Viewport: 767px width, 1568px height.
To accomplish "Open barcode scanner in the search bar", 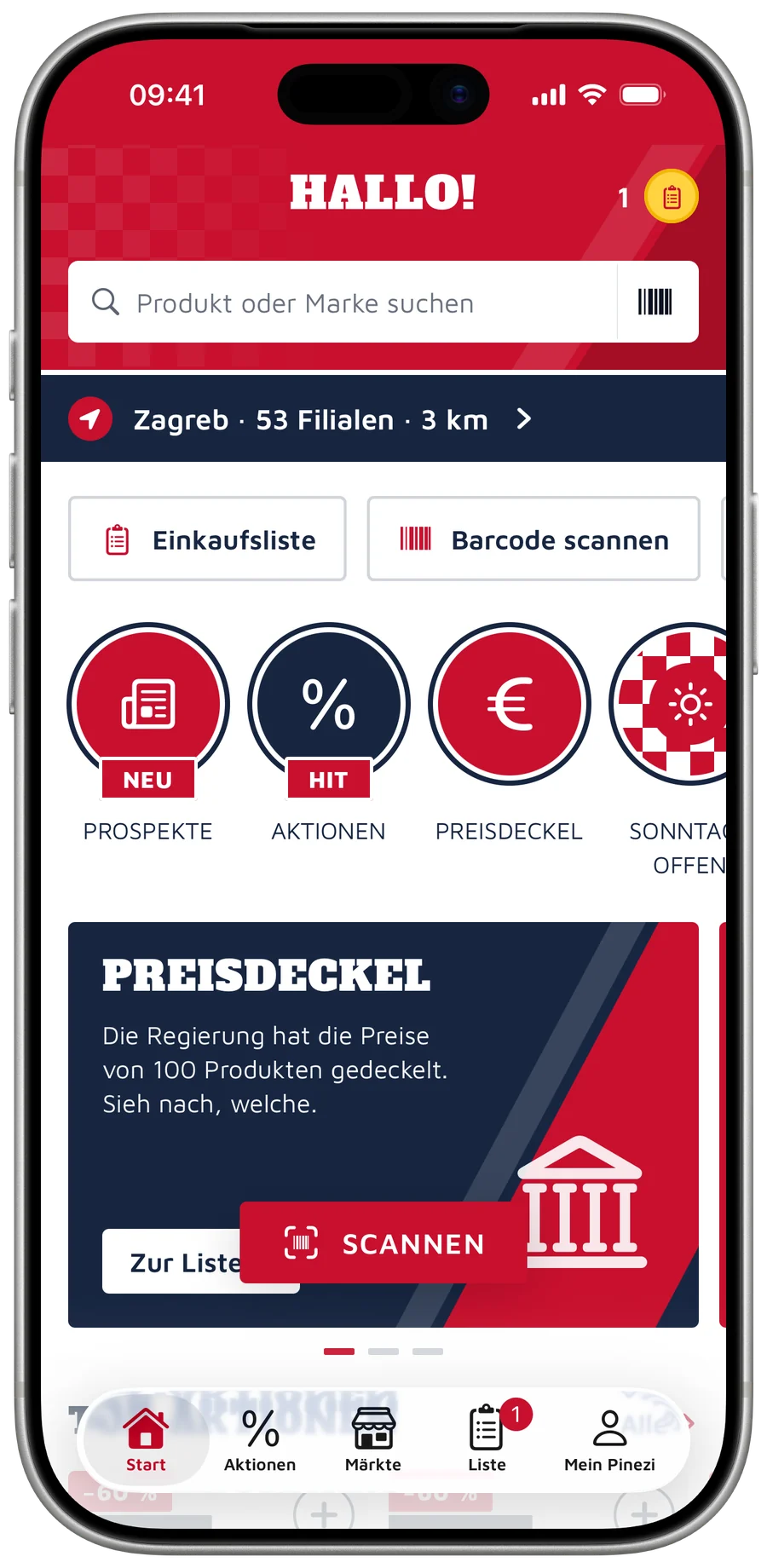I will pyautogui.click(x=656, y=303).
